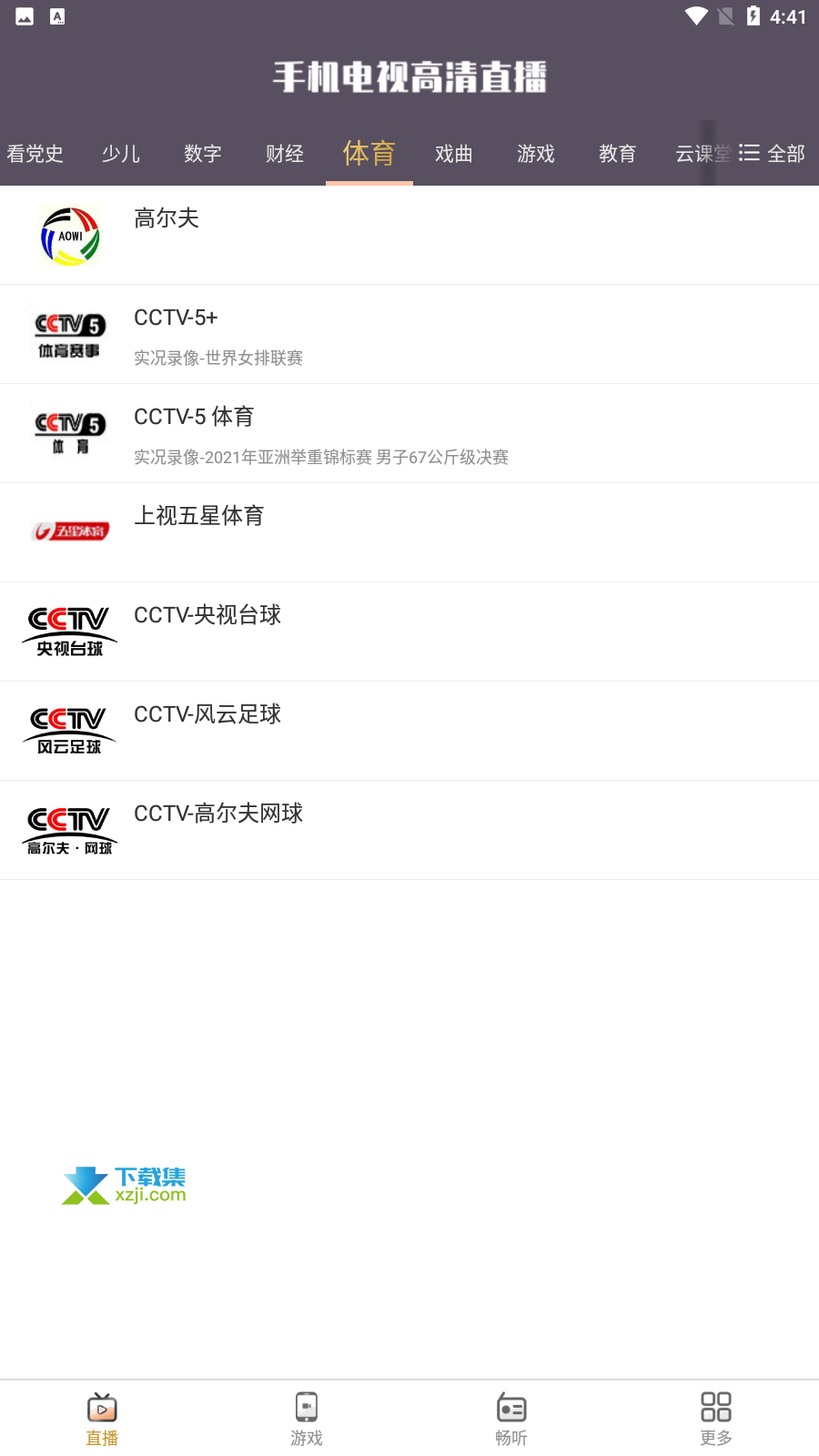Screen dimensions: 819x1456
Task: Open the 高尔夫 channel
Action: [x=409, y=235]
